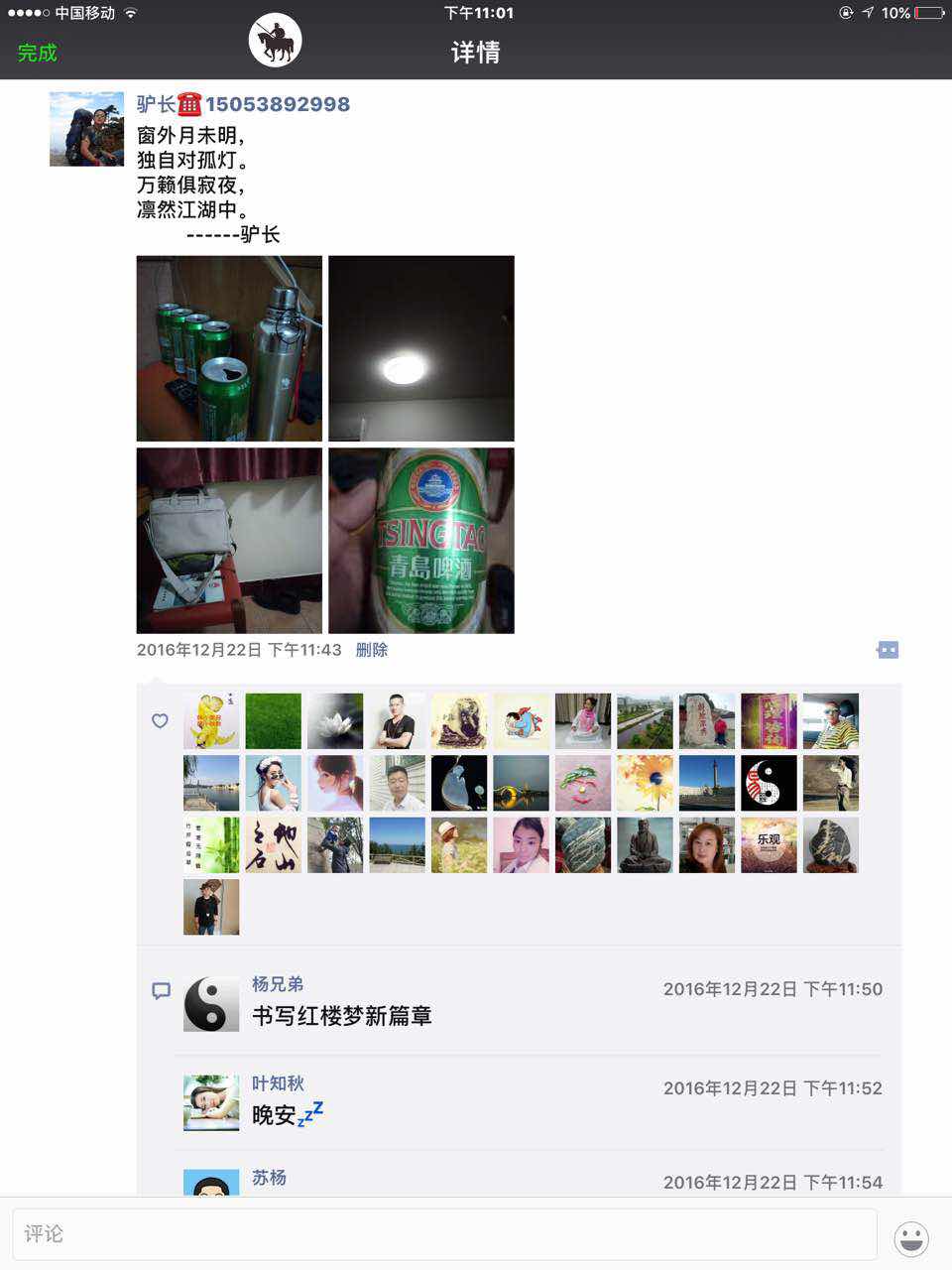The height and width of the screenshot is (1270, 952).
Task: Open the gray bag photo
Action: [229, 541]
